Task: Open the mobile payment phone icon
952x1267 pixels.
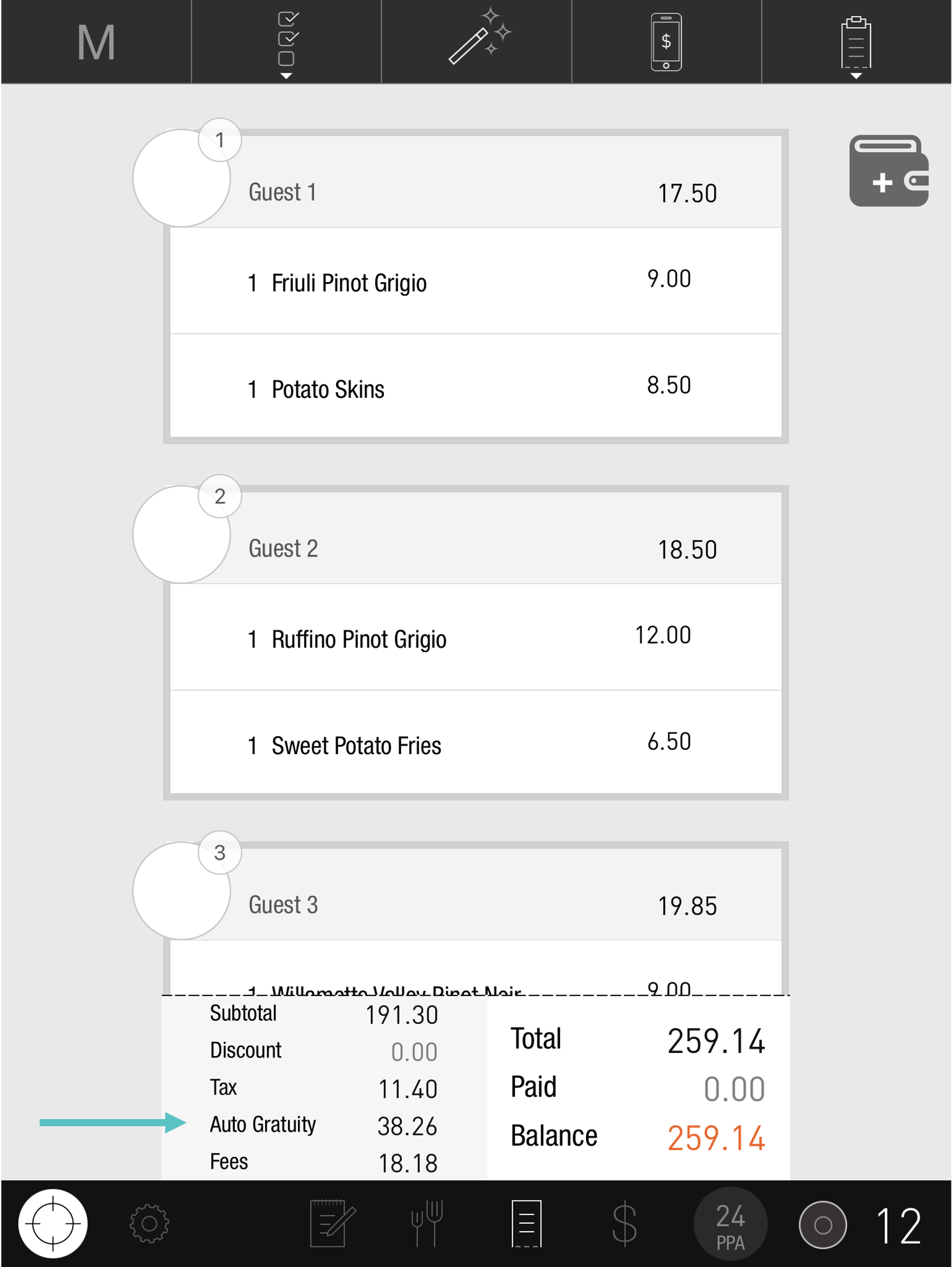Action: click(x=666, y=42)
